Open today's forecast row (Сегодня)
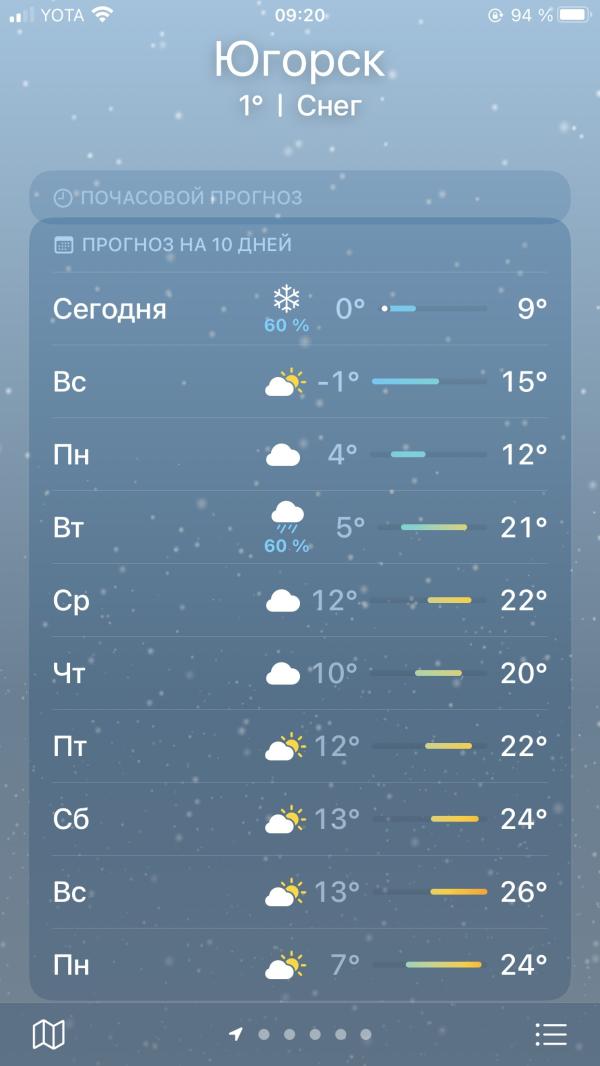This screenshot has height=1066, width=600. click(300, 309)
